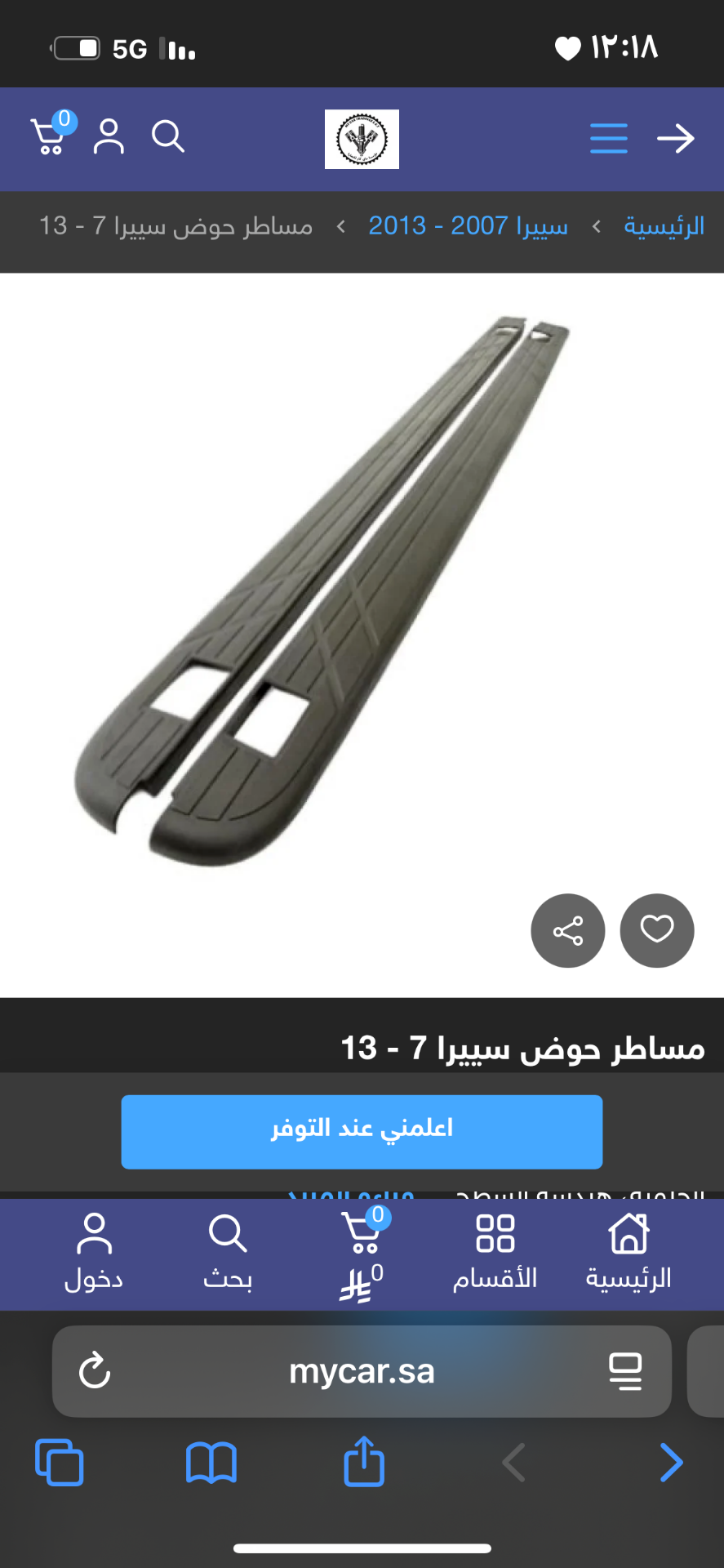Open the browser share sheet

coord(364,1462)
